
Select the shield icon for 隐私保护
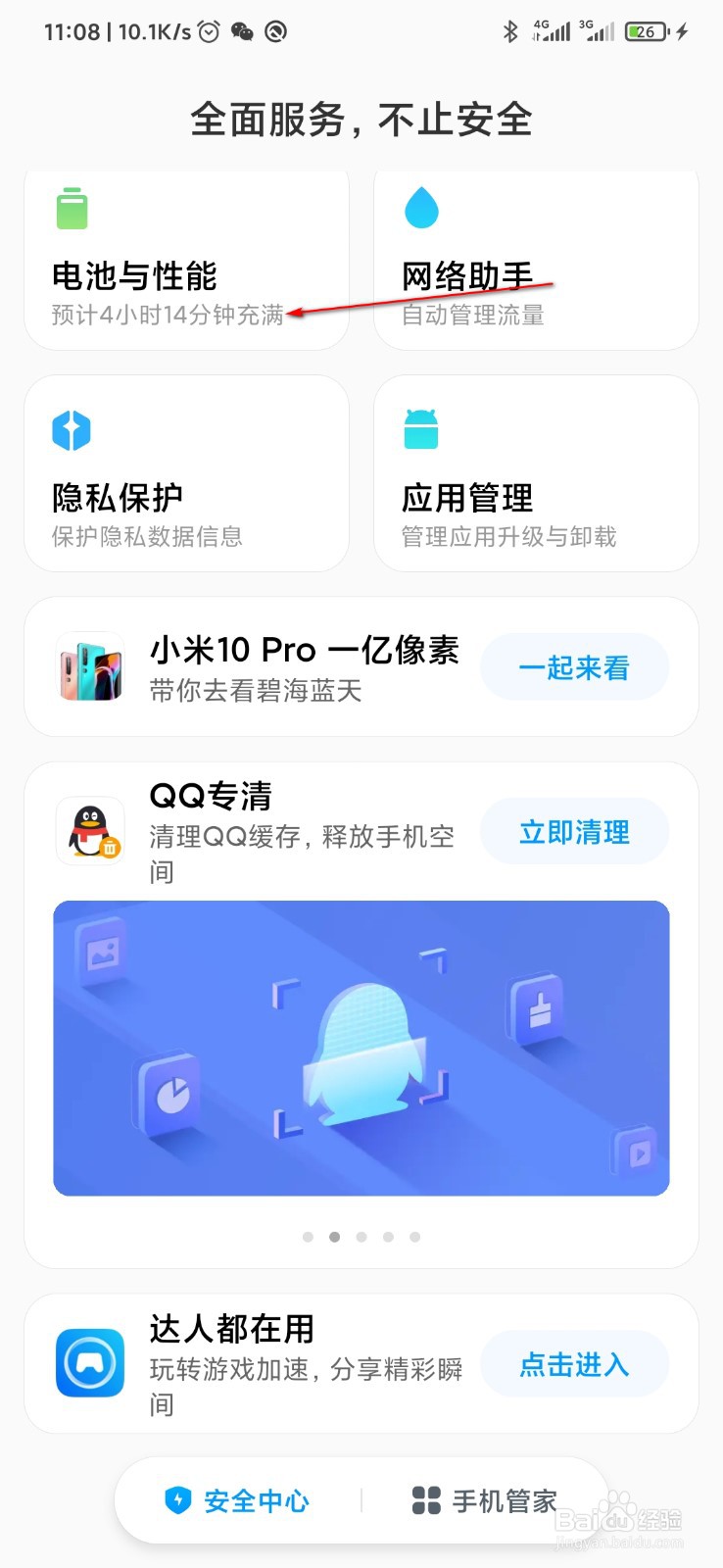[71, 429]
